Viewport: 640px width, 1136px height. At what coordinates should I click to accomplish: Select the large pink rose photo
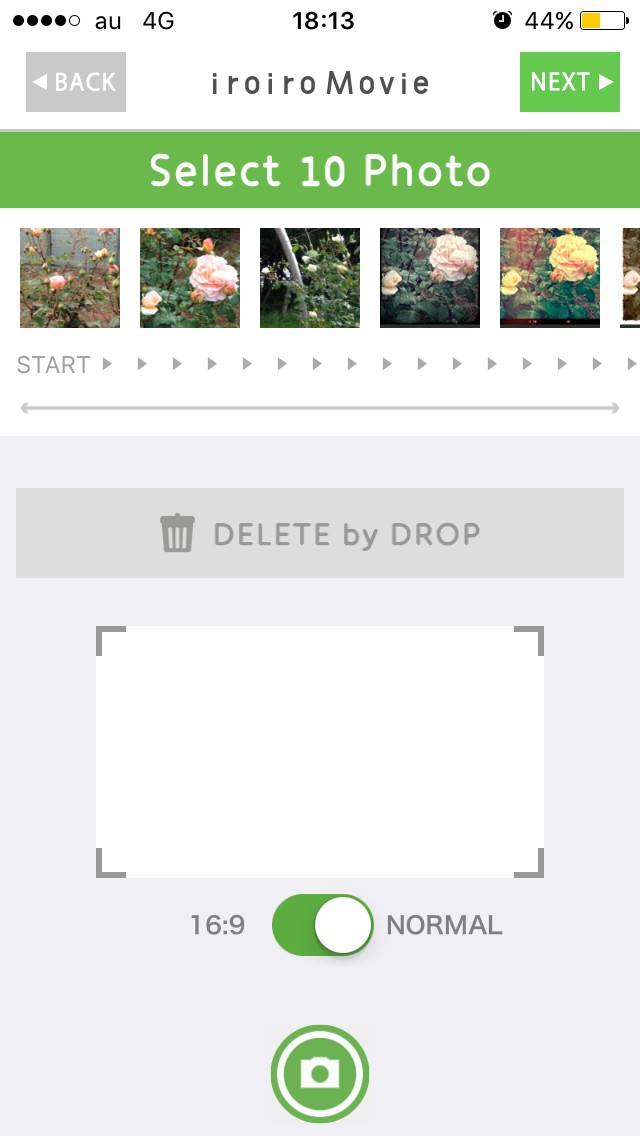coord(190,278)
